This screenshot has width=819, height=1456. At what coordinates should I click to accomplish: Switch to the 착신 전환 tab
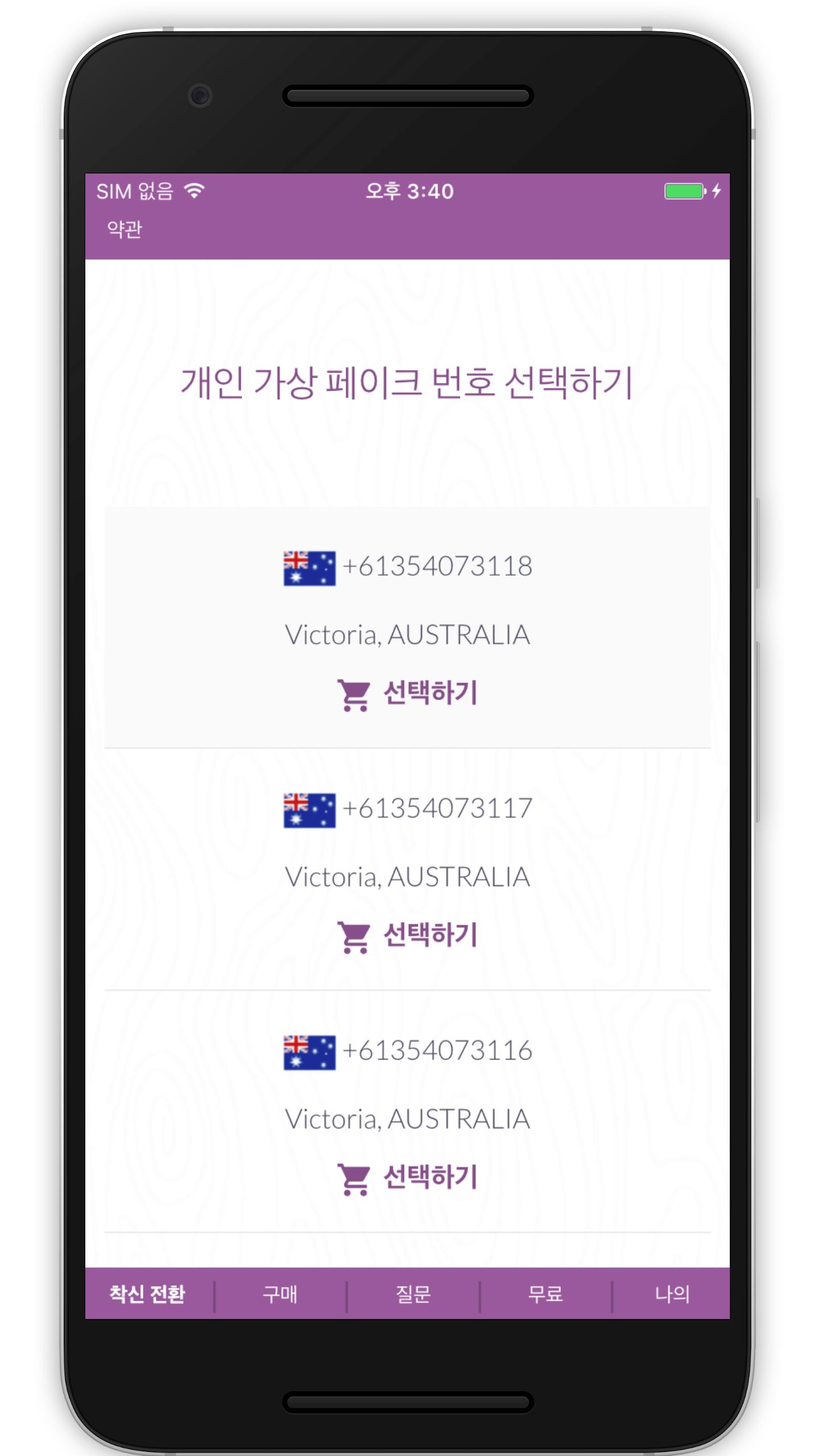pyautogui.click(x=147, y=1294)
